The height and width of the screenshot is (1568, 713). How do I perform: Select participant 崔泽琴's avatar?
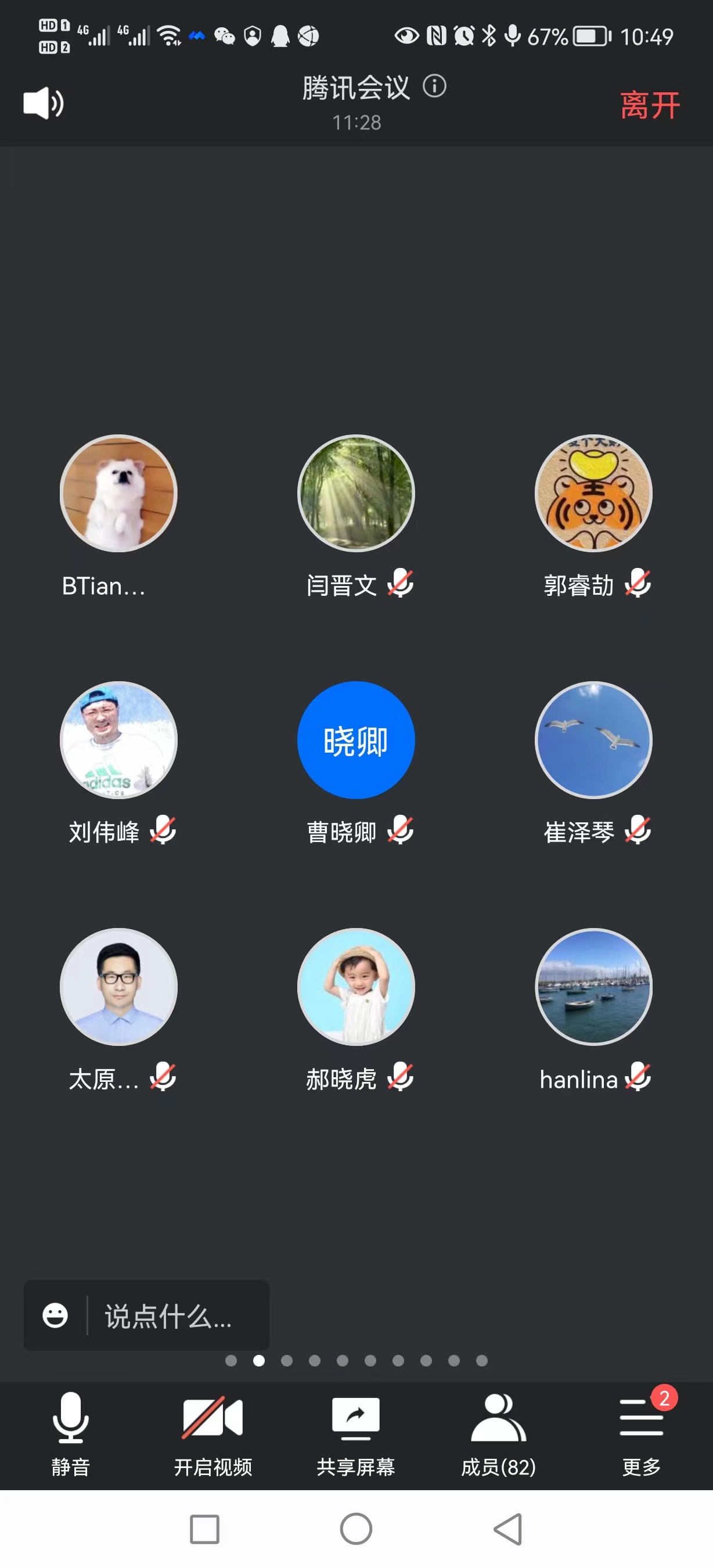[593, 739]
